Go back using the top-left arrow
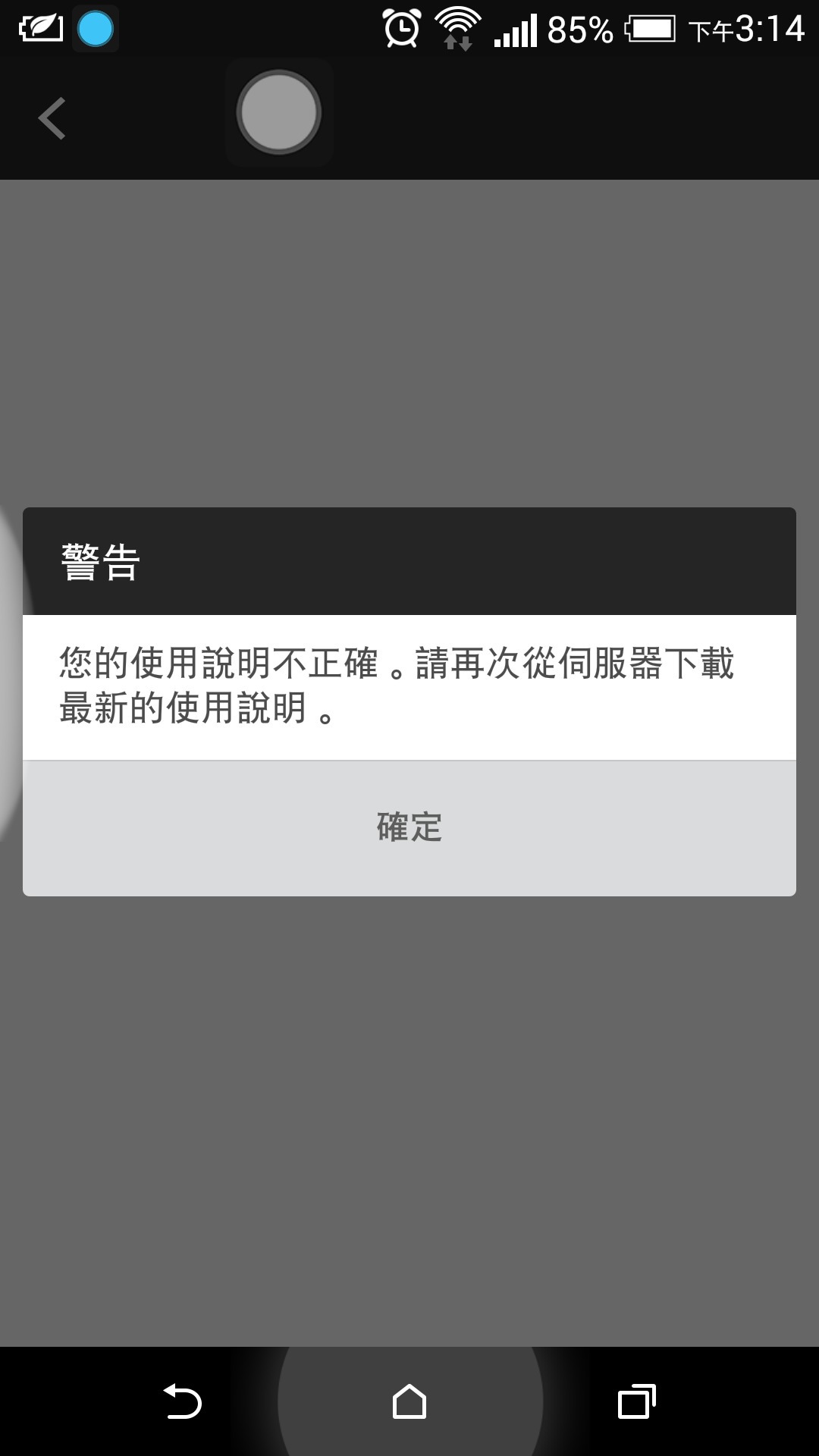Screen dimensions: 819x1456 pyautogui.click(x=52, y=119)
